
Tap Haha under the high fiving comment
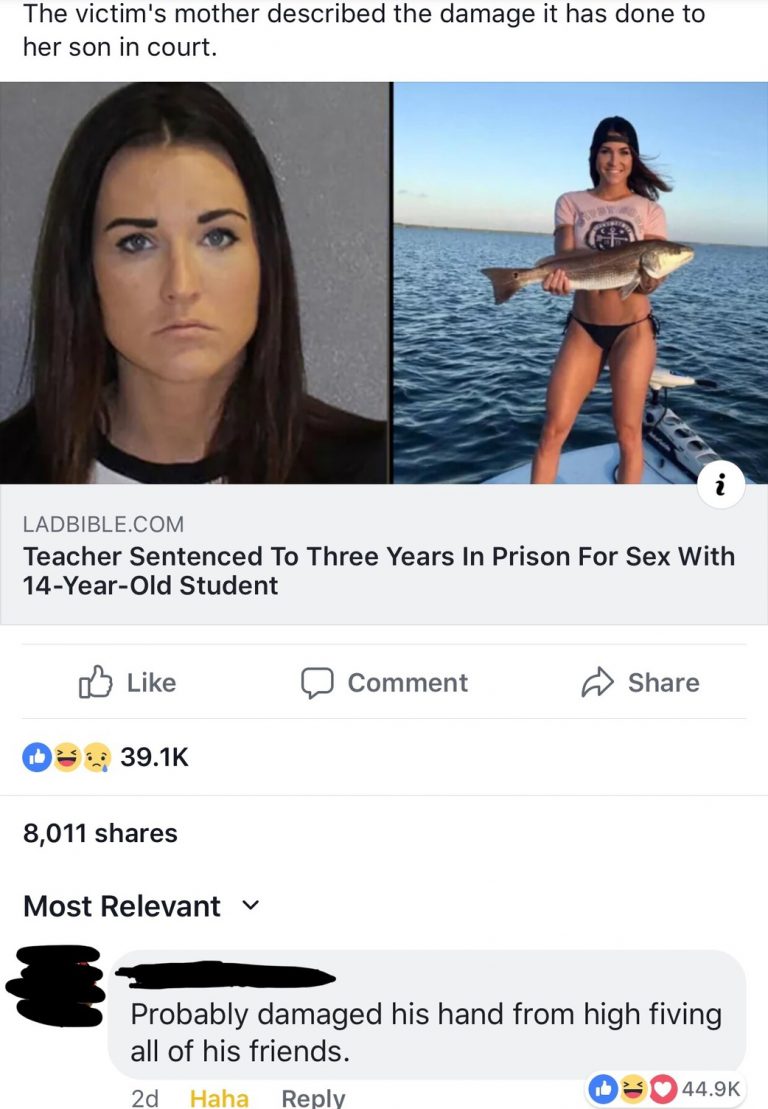click(x=219, y=1097)
